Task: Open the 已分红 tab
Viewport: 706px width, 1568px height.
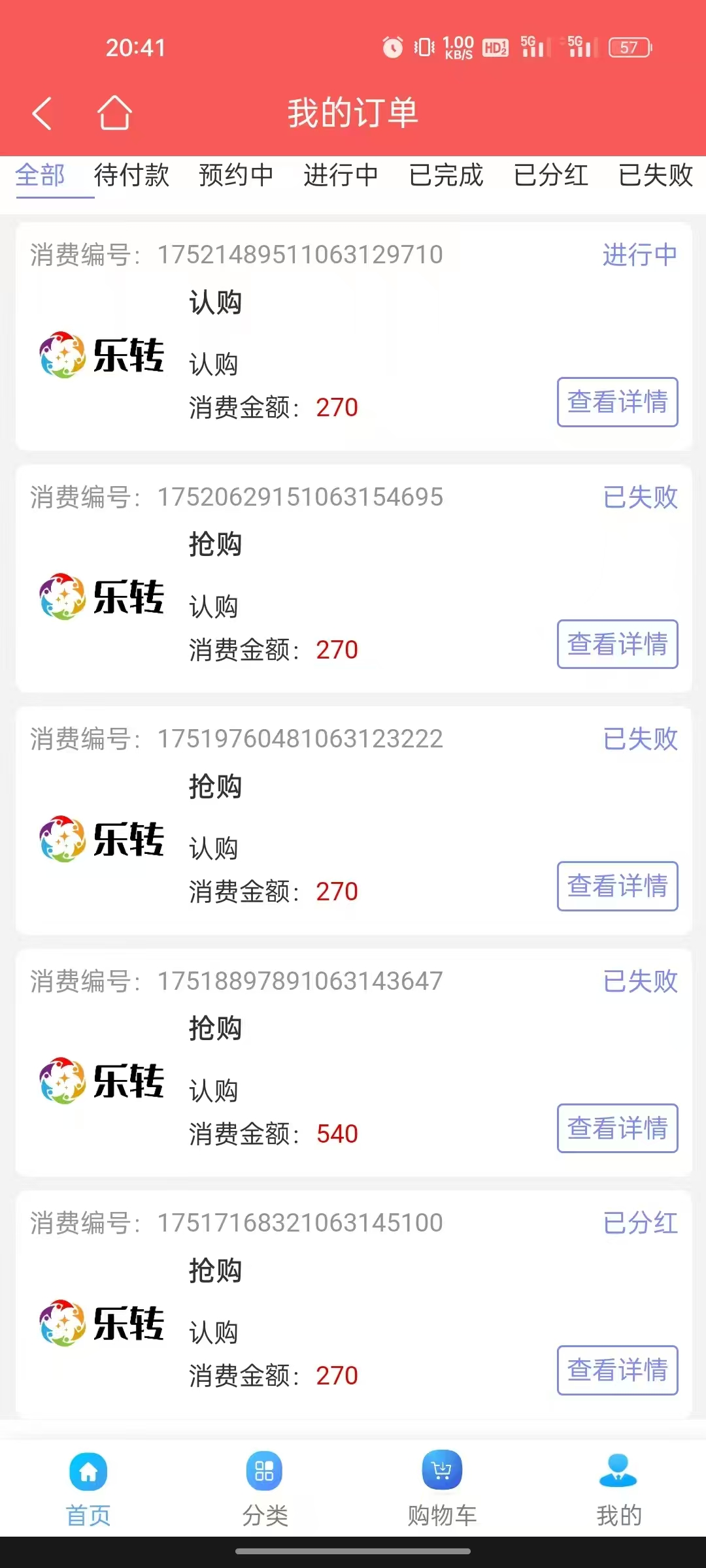Action: click(550, 175)
